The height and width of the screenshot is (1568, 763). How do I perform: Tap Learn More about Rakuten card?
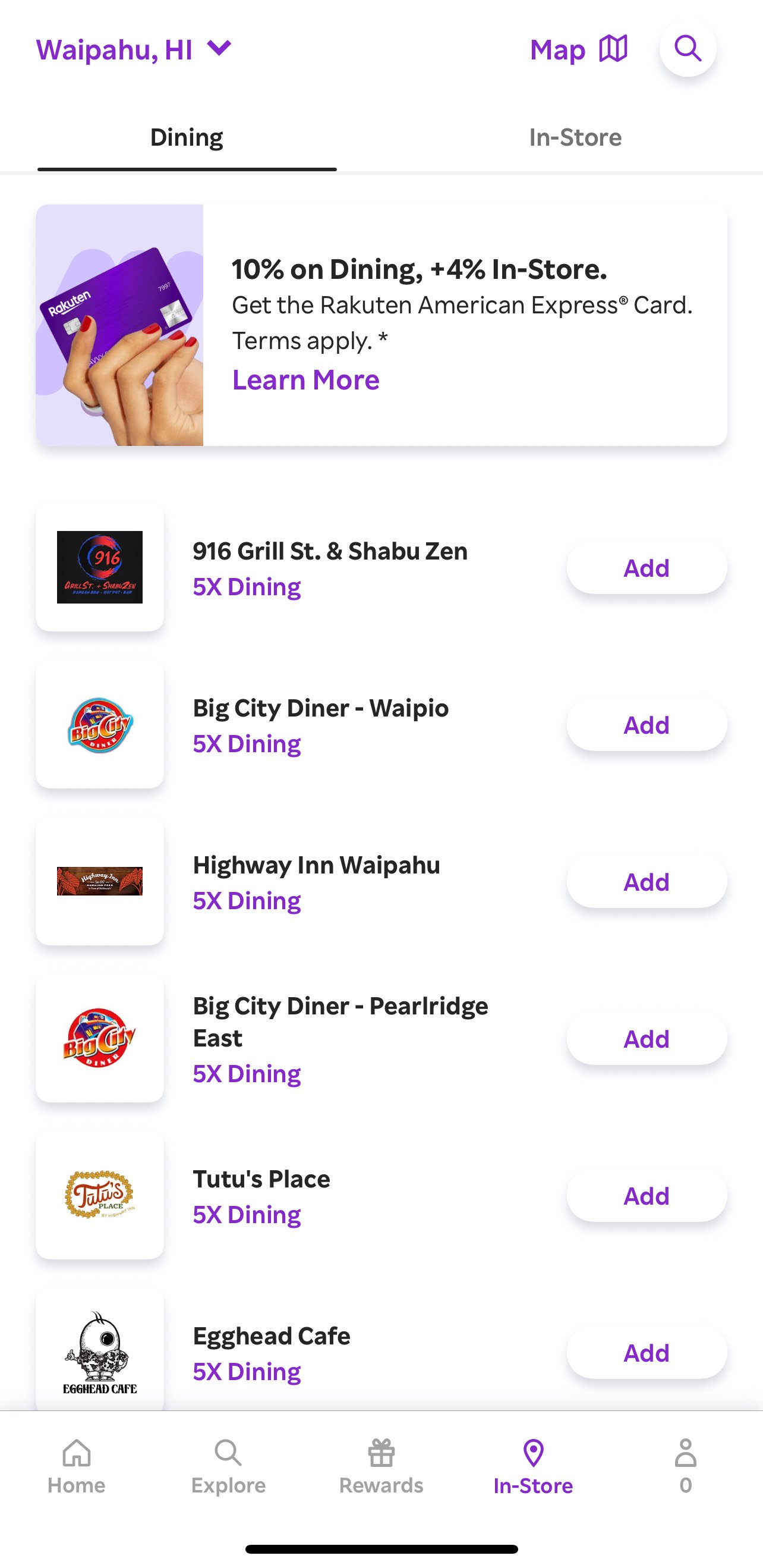[305, 380]
